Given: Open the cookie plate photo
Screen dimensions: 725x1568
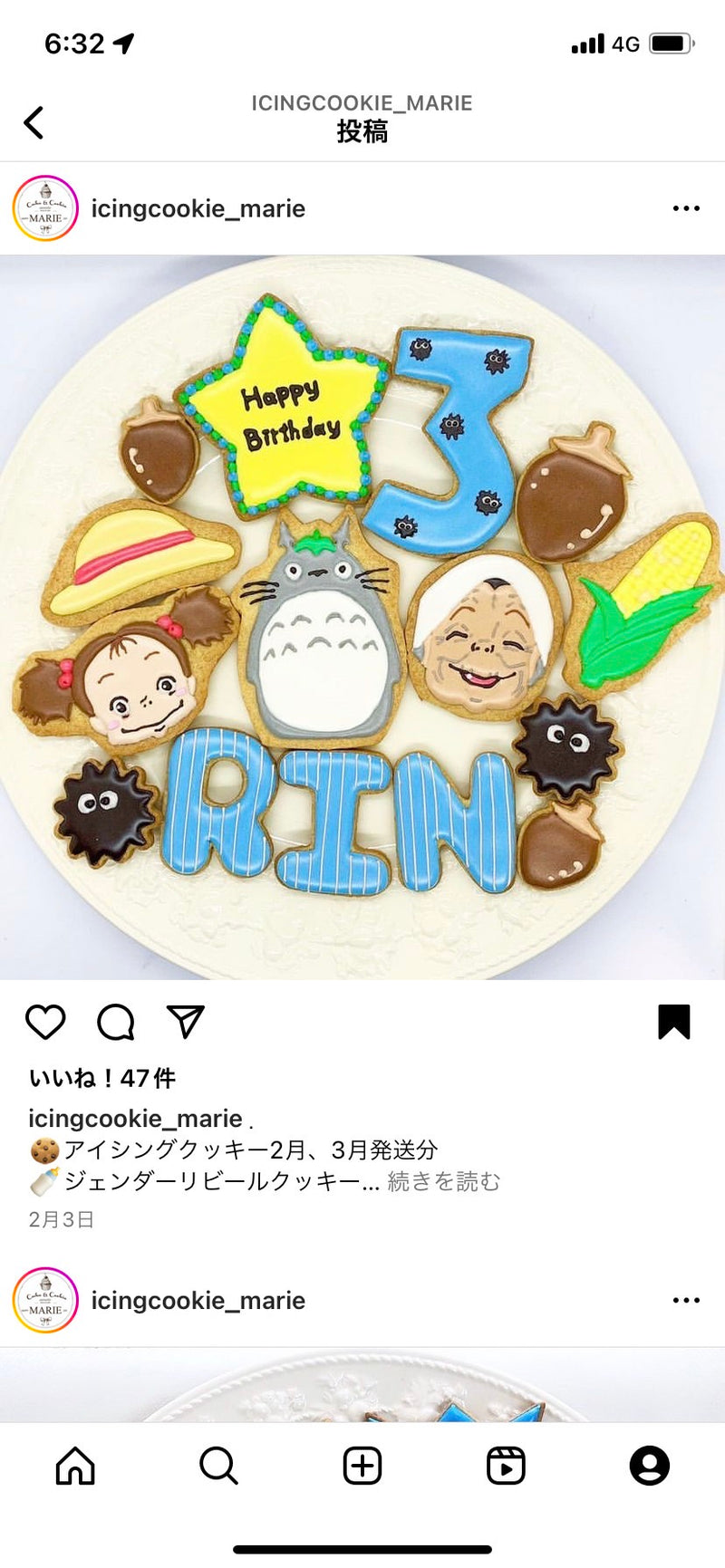Looking at the screenshot, I should (362, 616).
